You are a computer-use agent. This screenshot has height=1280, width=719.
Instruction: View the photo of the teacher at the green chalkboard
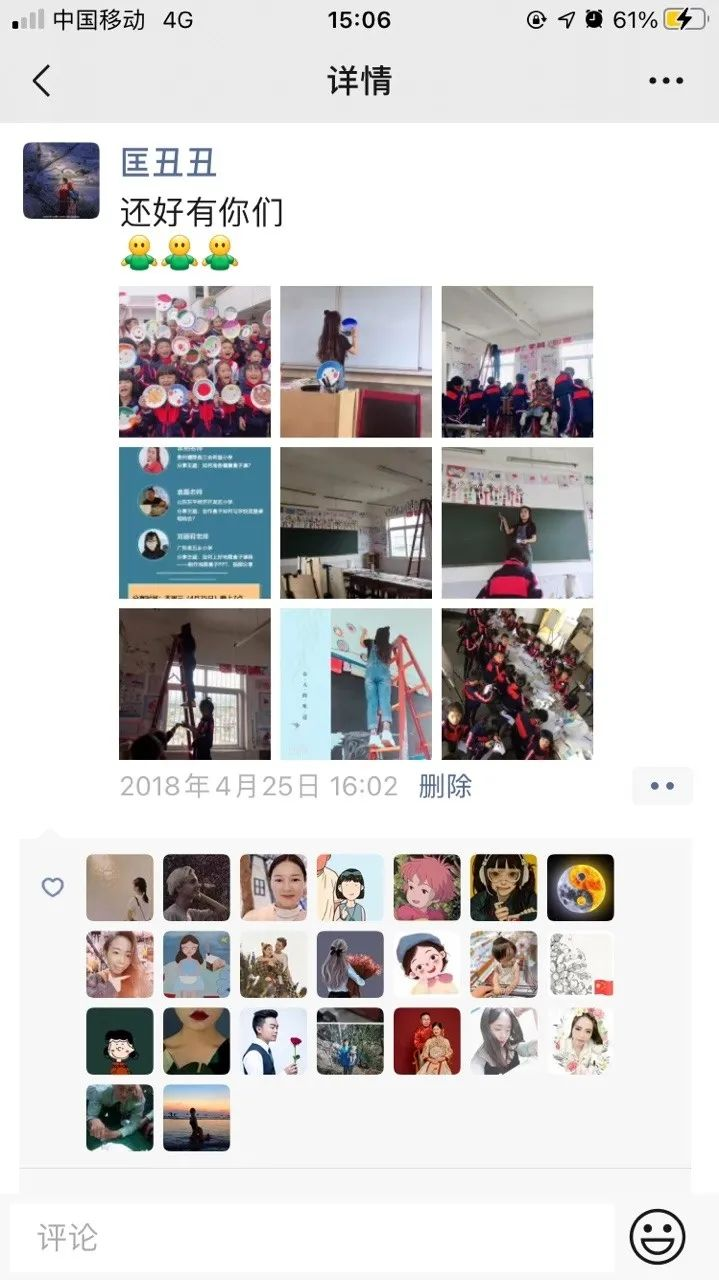[x=517, y=523]
